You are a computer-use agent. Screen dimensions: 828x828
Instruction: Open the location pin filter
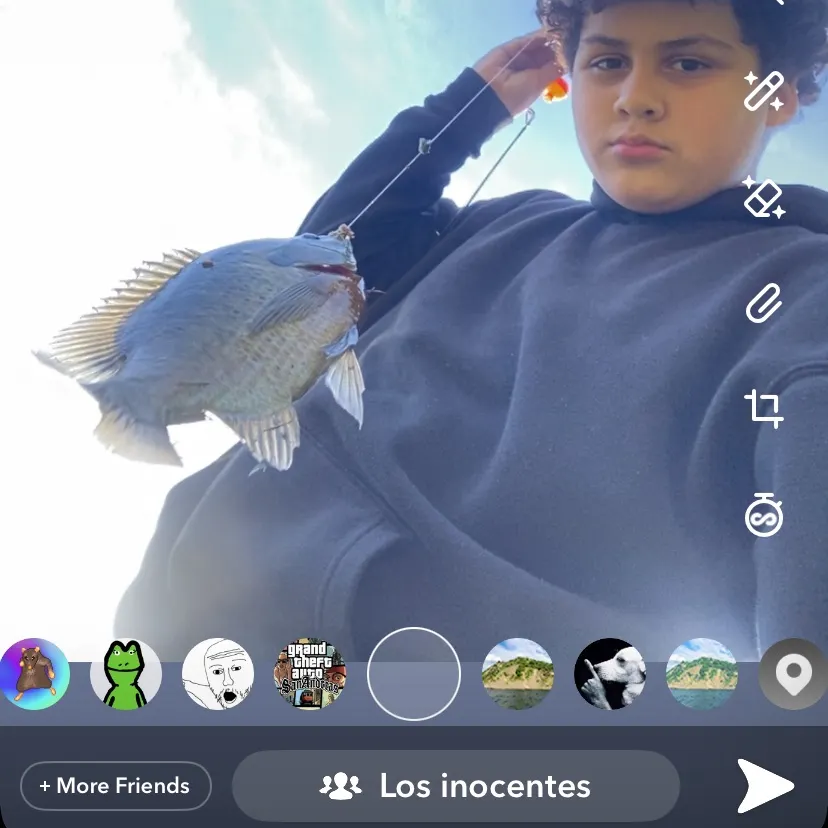point(793,674)
